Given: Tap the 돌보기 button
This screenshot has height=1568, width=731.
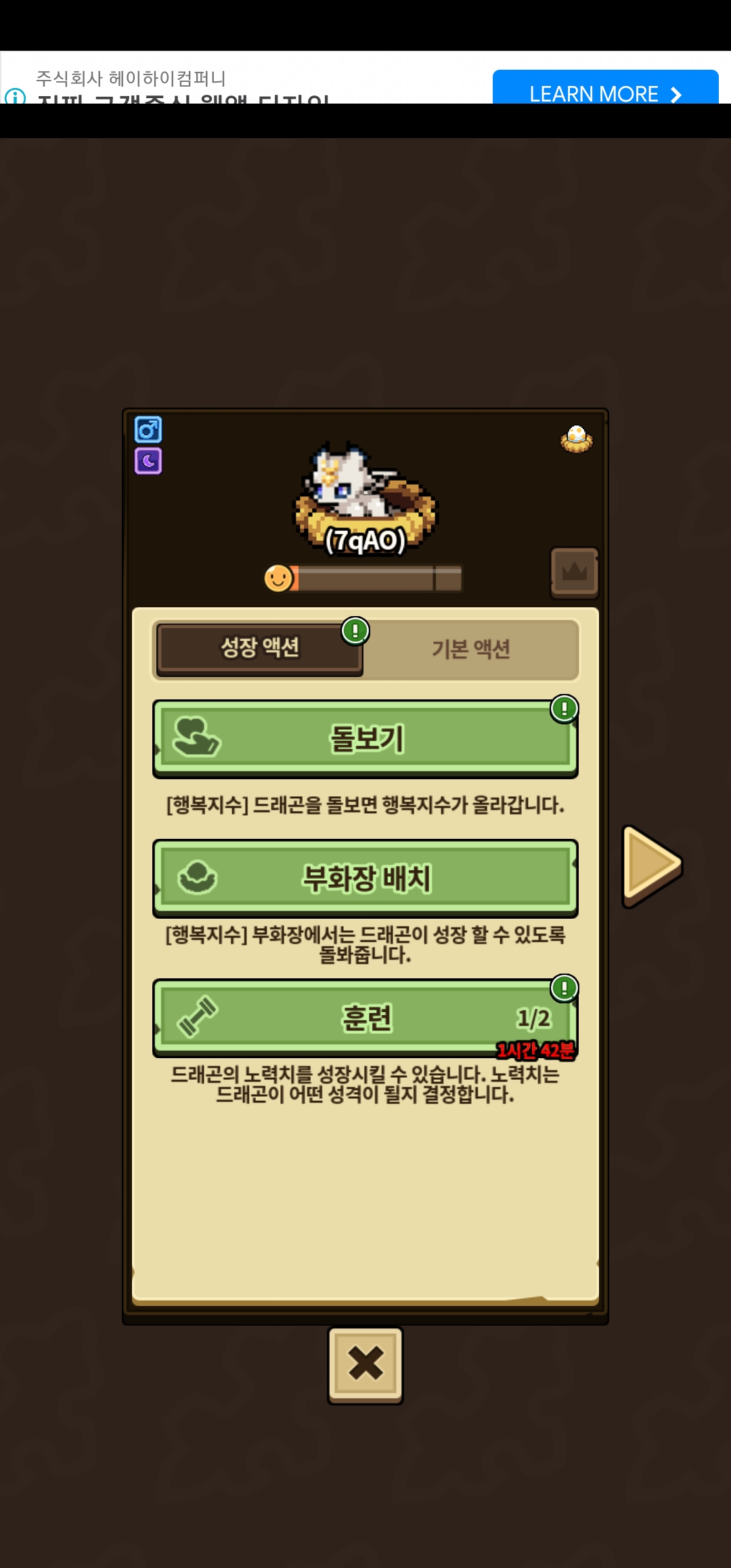Looking at the screenshot, I should point(365,738).
